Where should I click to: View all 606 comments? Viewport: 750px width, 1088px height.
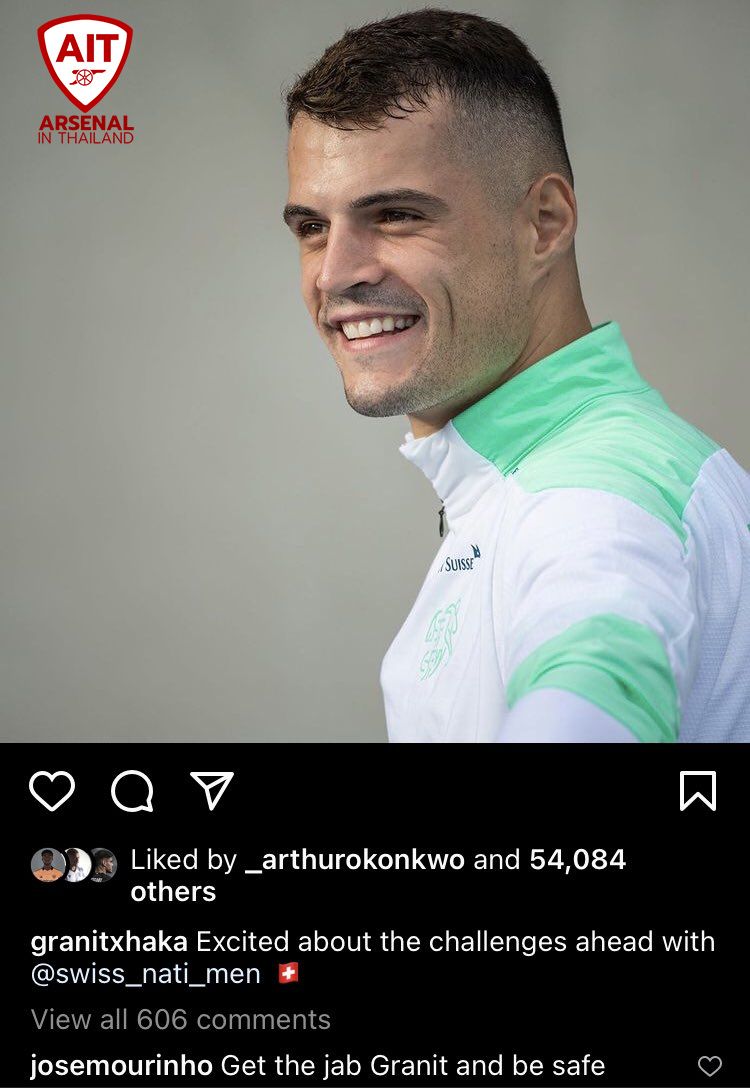tap(181, 1019)
